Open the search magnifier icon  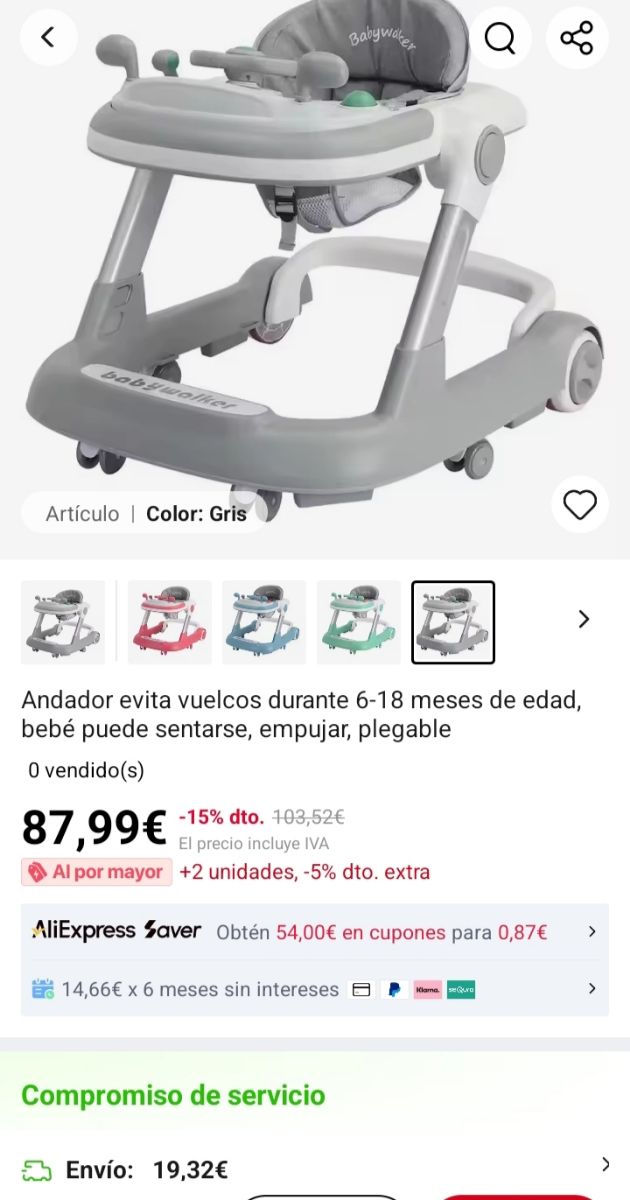(x=500, y=38)
